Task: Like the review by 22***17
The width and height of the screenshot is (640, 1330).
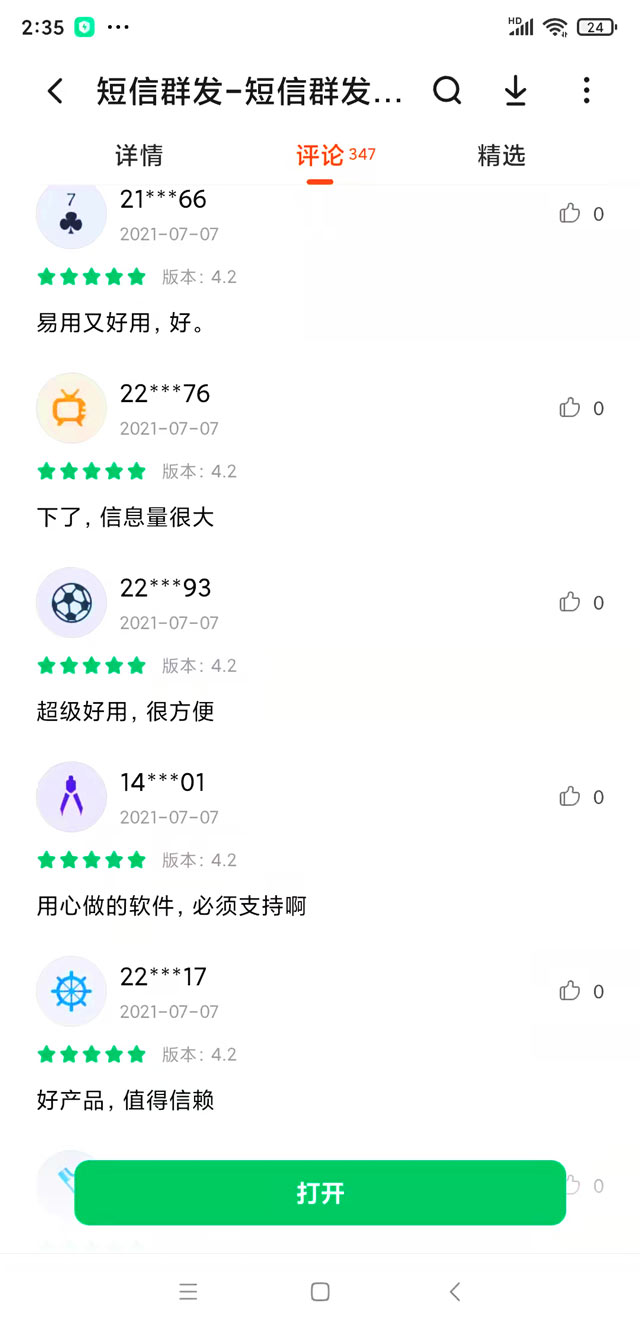Action: tap(570, 991)
